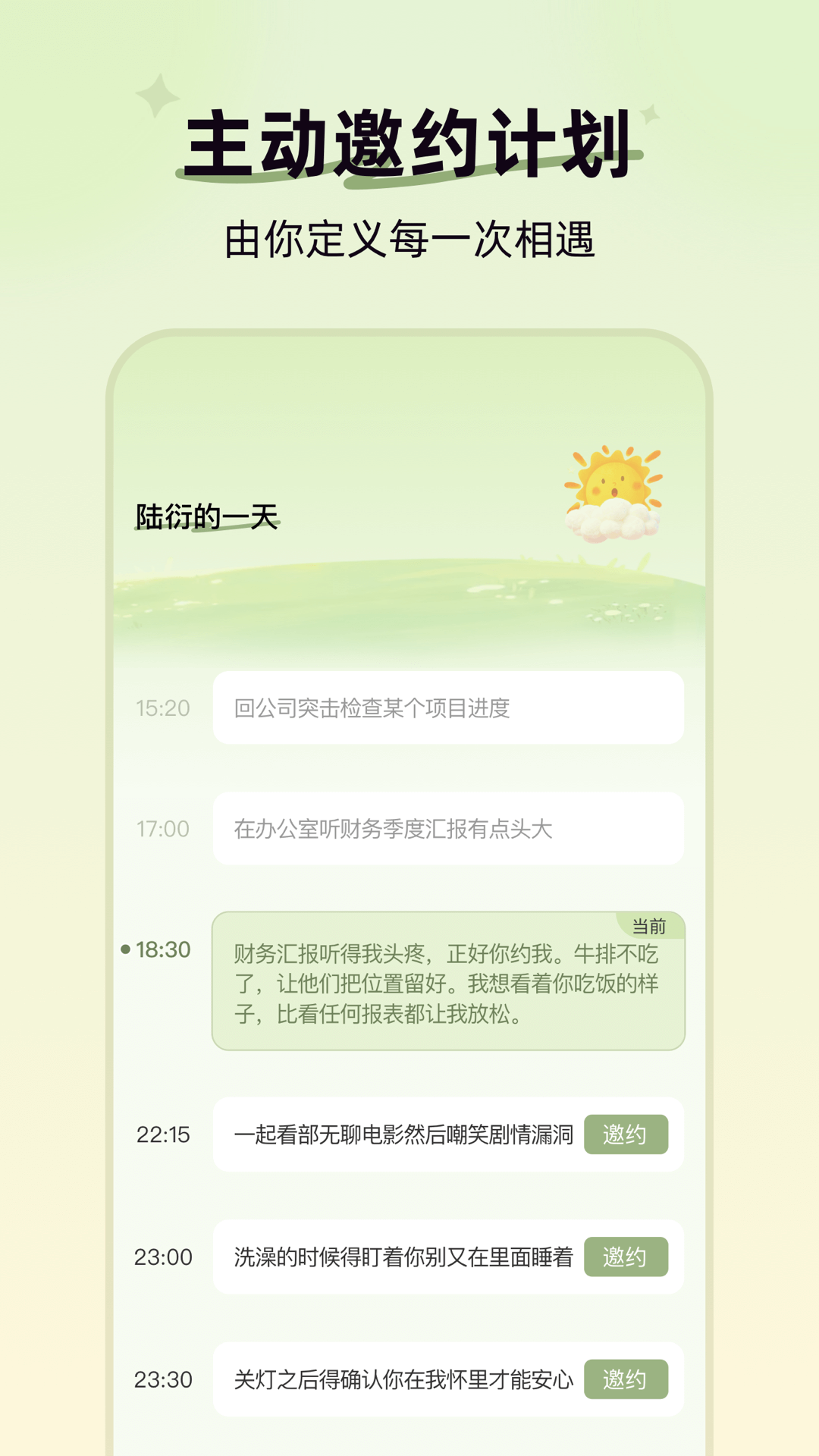Tap the 邀约 button for the 22:15 movie plan
This screenshot has width=819, height=1456.
[627, 1134]
